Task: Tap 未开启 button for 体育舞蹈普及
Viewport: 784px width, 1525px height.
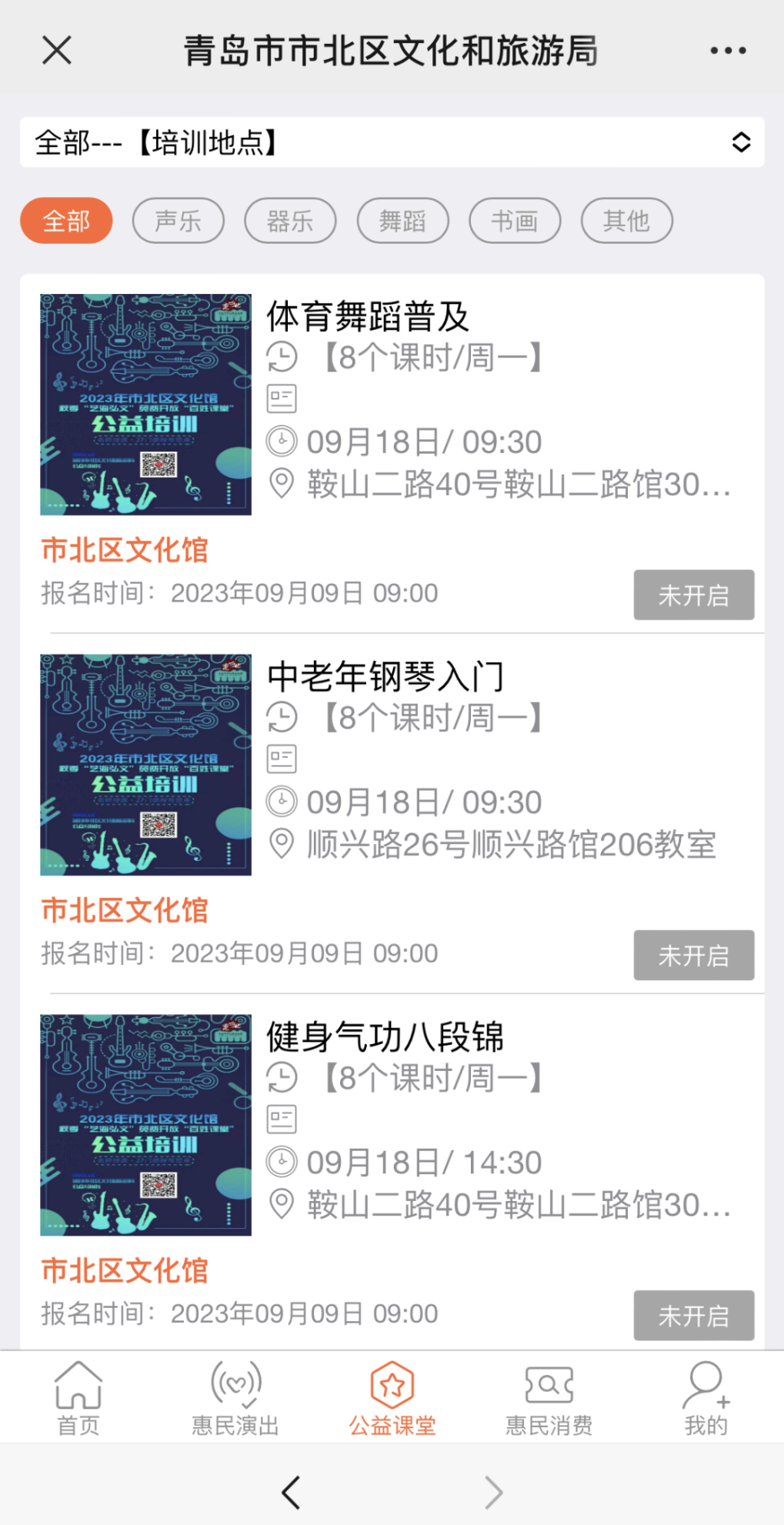Action: [693, 595]
